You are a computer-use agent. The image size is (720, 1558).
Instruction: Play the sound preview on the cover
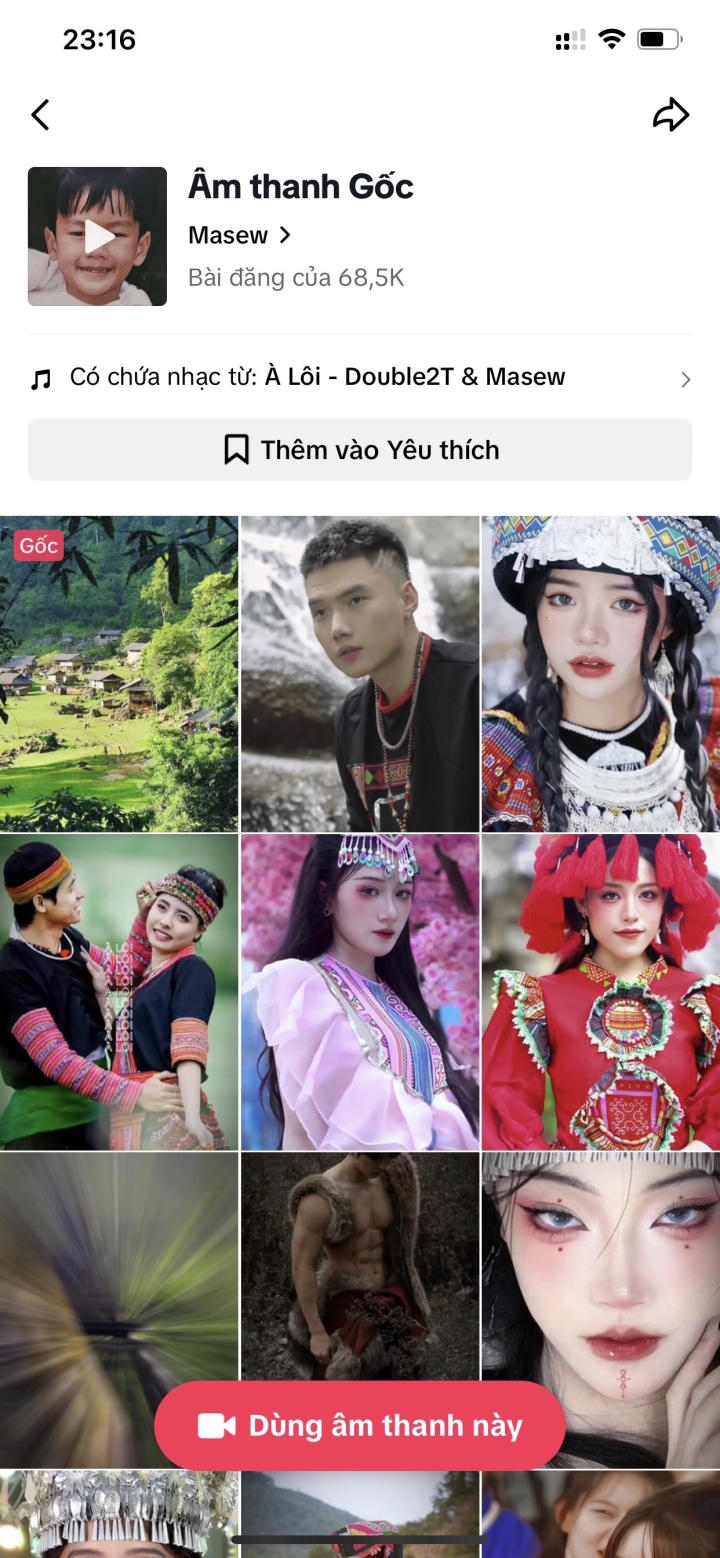(97, 236)
